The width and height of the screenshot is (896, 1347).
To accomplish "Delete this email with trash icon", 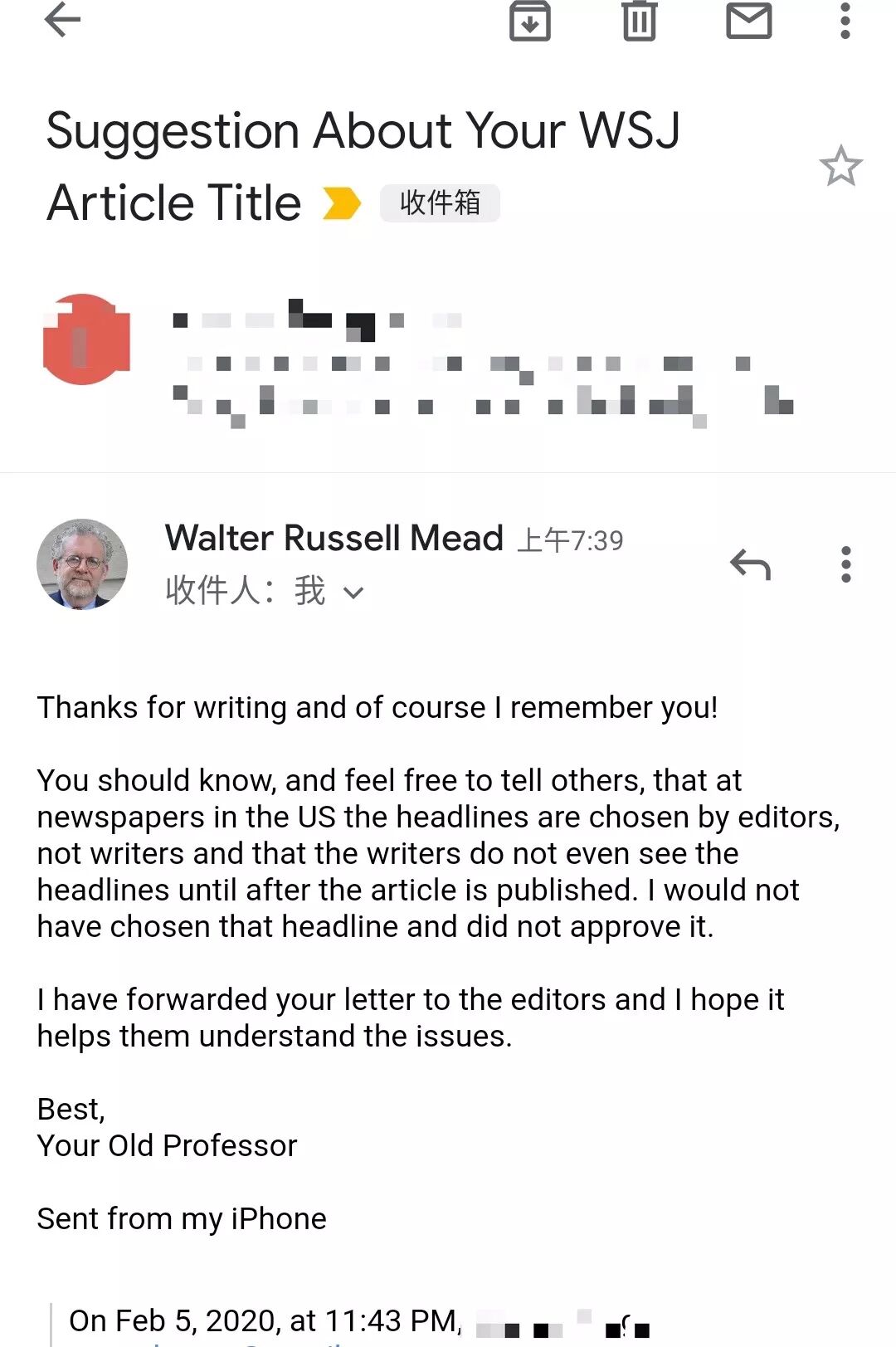I will click(640, 21).
